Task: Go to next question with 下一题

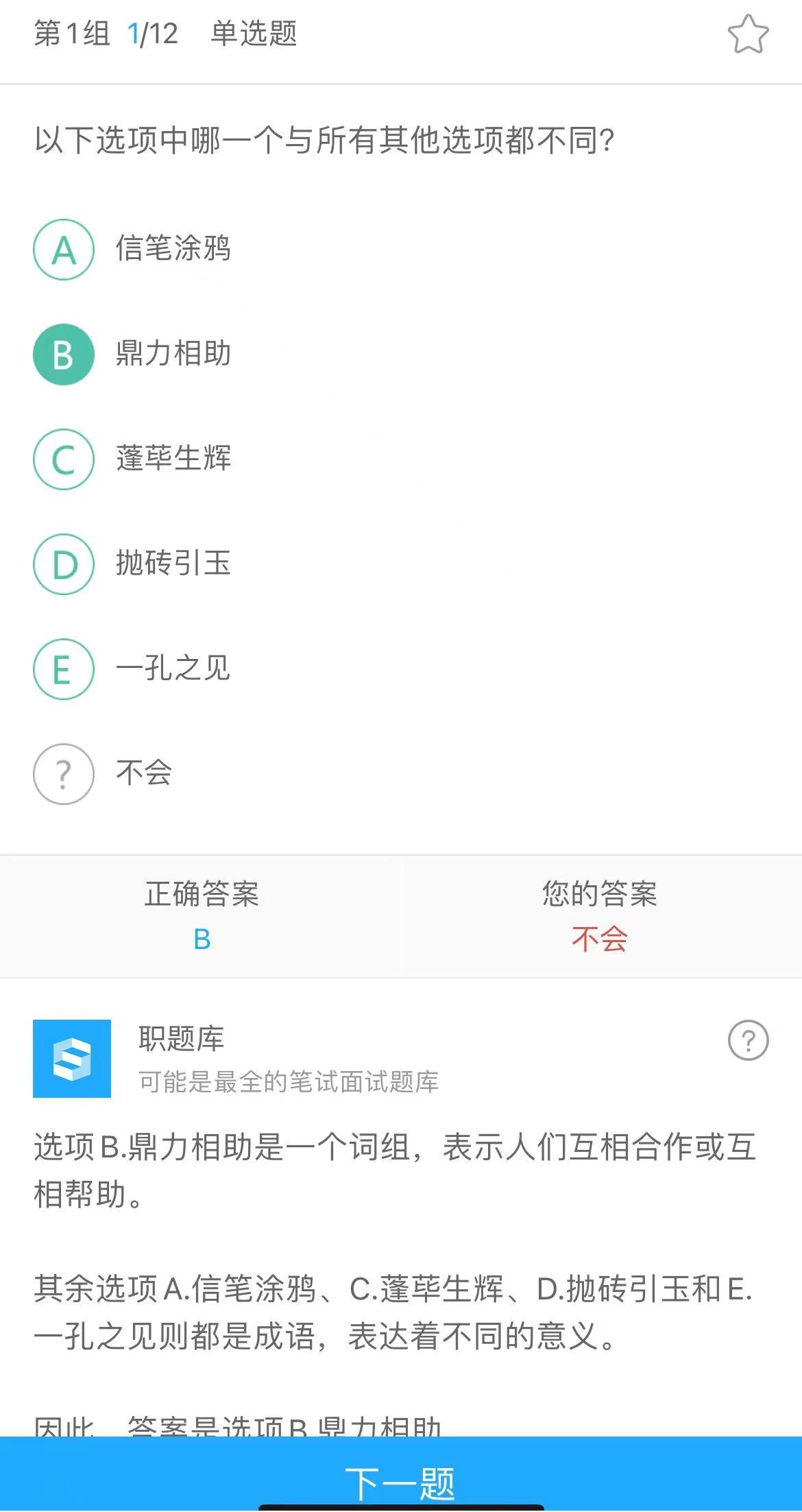Action: (401, 1483)
